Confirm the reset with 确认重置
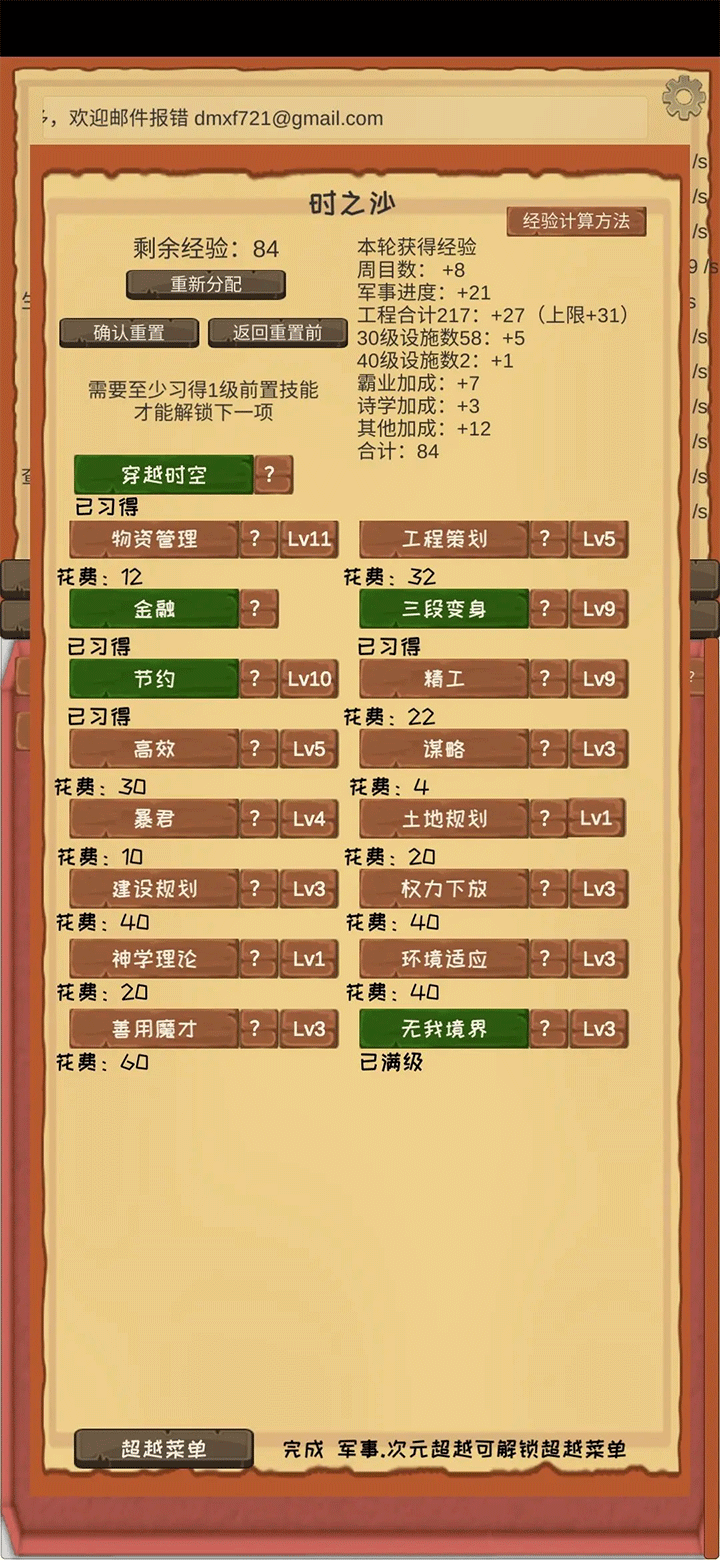This screenshot has width=720, height=1560. (x=129, y=332)
